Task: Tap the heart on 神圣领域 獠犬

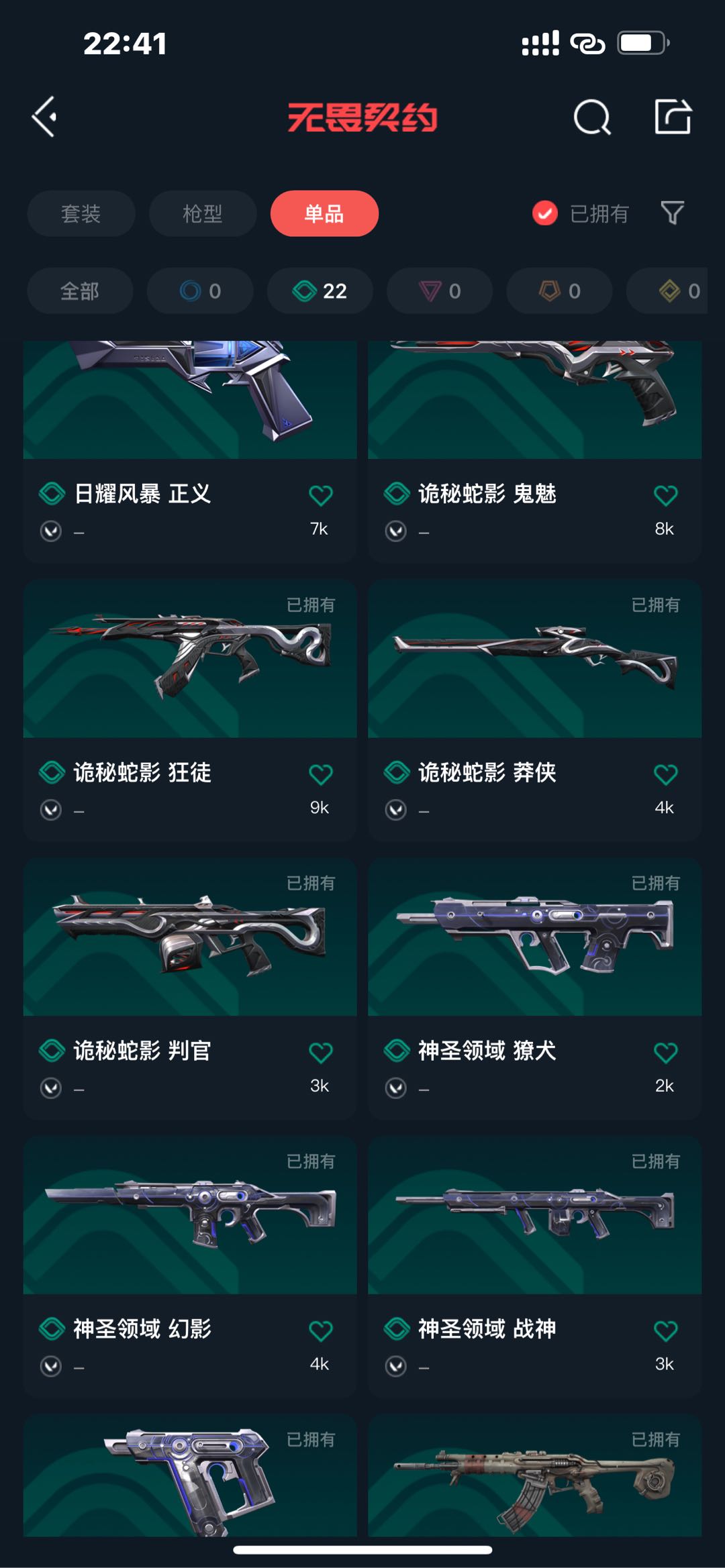Action: [665, 1053]
